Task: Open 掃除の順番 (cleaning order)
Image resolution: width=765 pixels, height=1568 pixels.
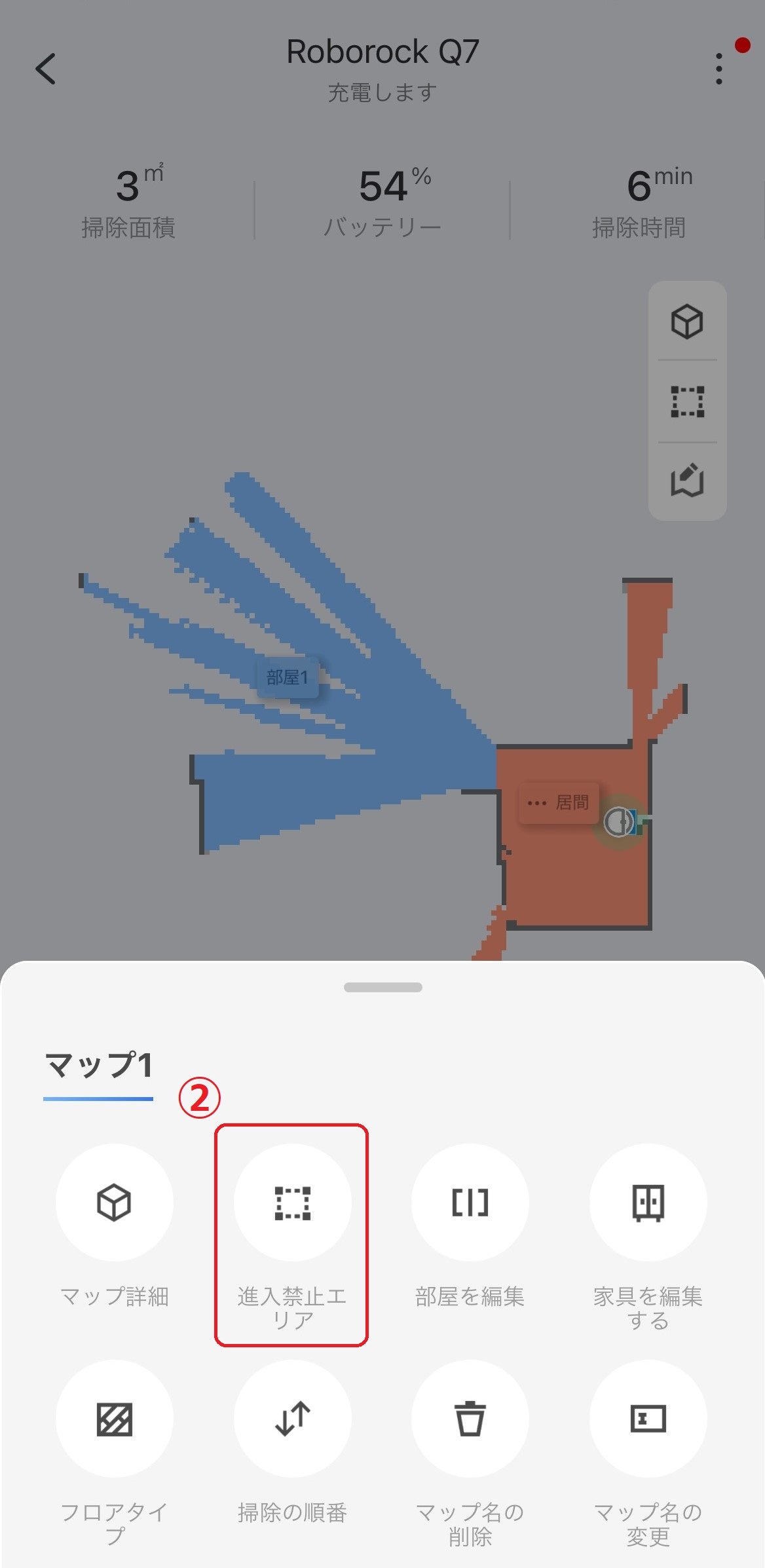Action: 292,1419
